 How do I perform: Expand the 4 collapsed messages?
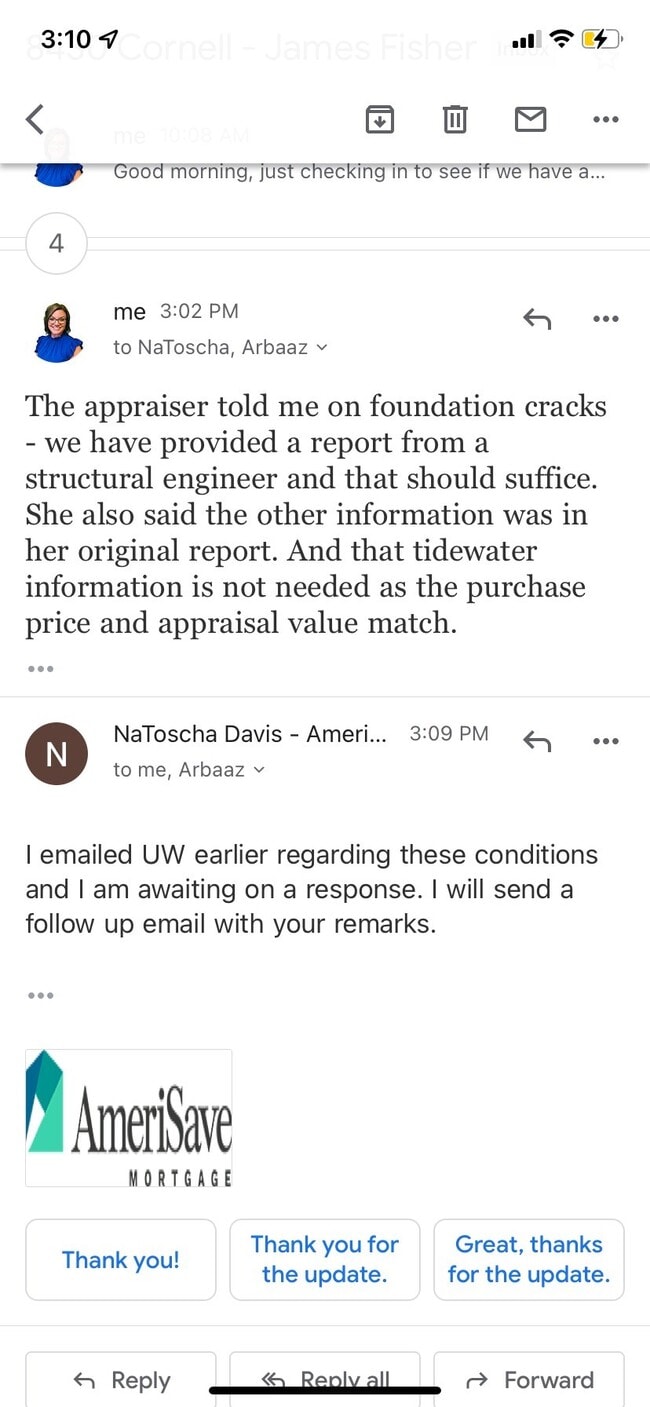(56, 243)
